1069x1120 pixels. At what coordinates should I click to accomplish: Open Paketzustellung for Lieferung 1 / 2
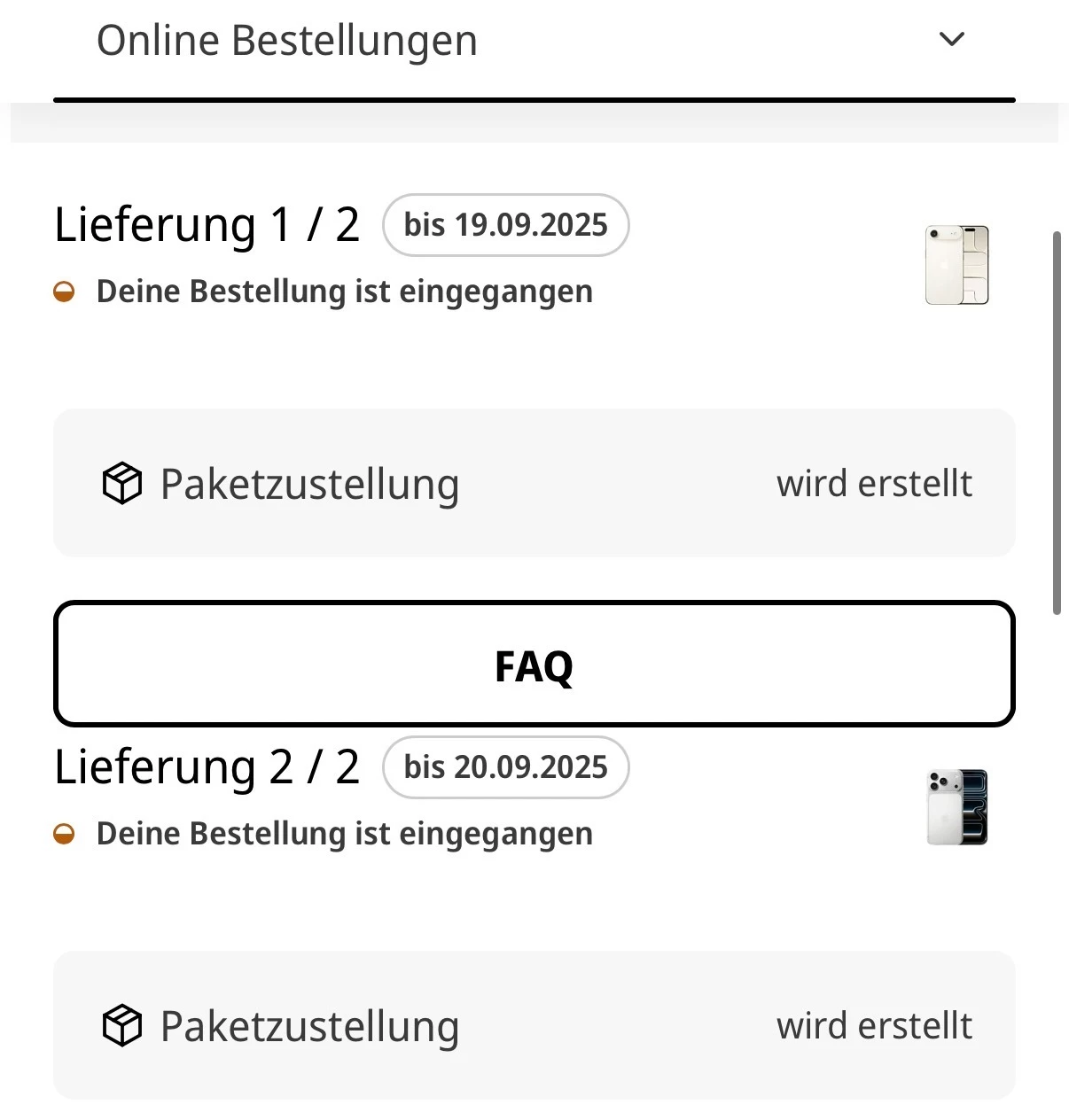(x=534, y=484)
